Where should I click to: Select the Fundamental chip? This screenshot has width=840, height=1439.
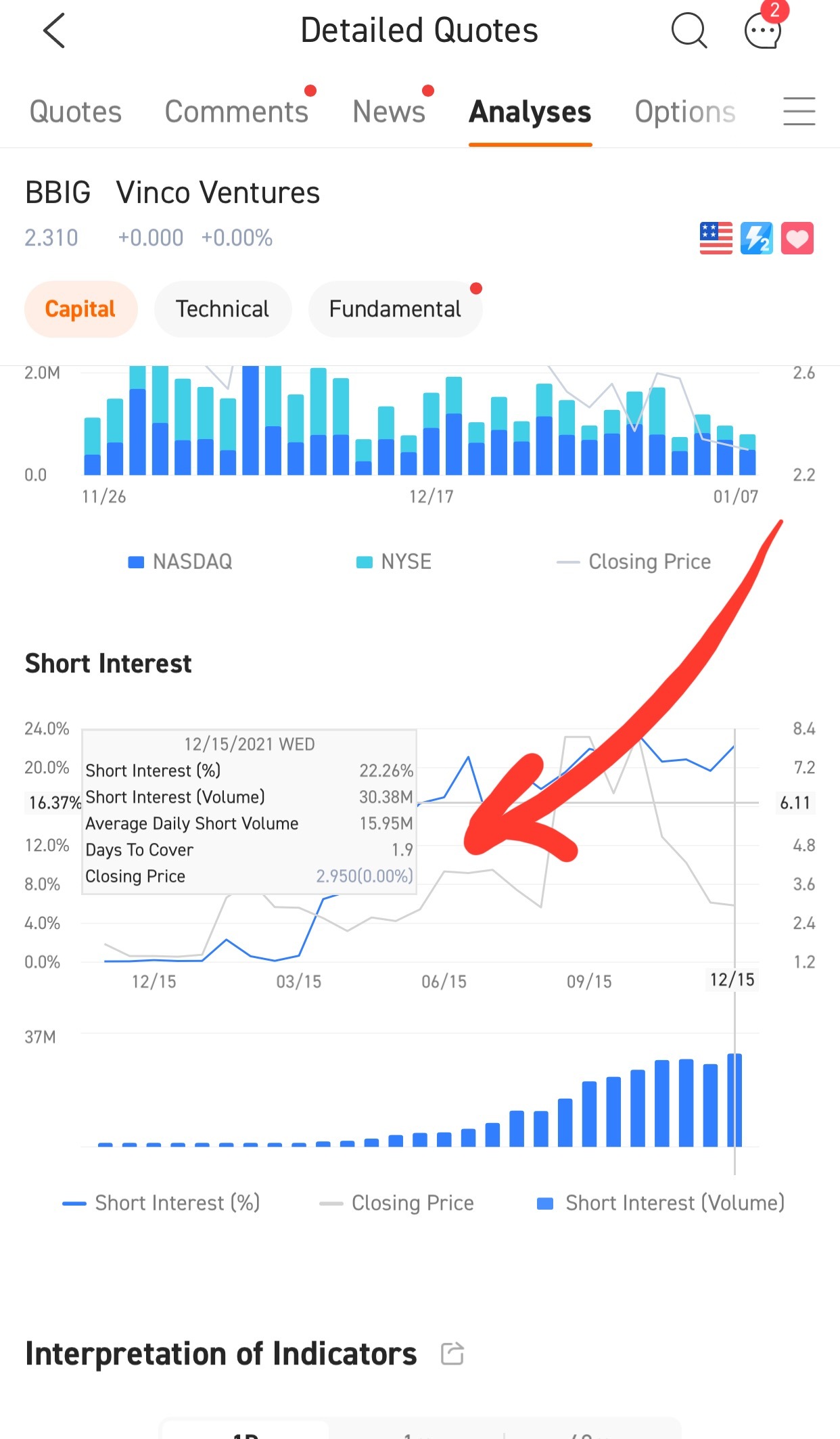(395, 309)
